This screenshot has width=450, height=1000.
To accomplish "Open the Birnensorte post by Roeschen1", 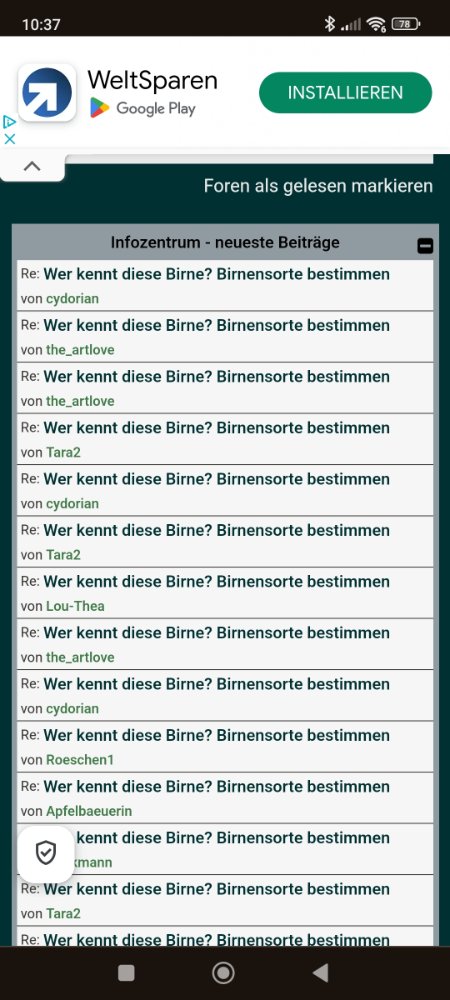I will coord(217,735).
